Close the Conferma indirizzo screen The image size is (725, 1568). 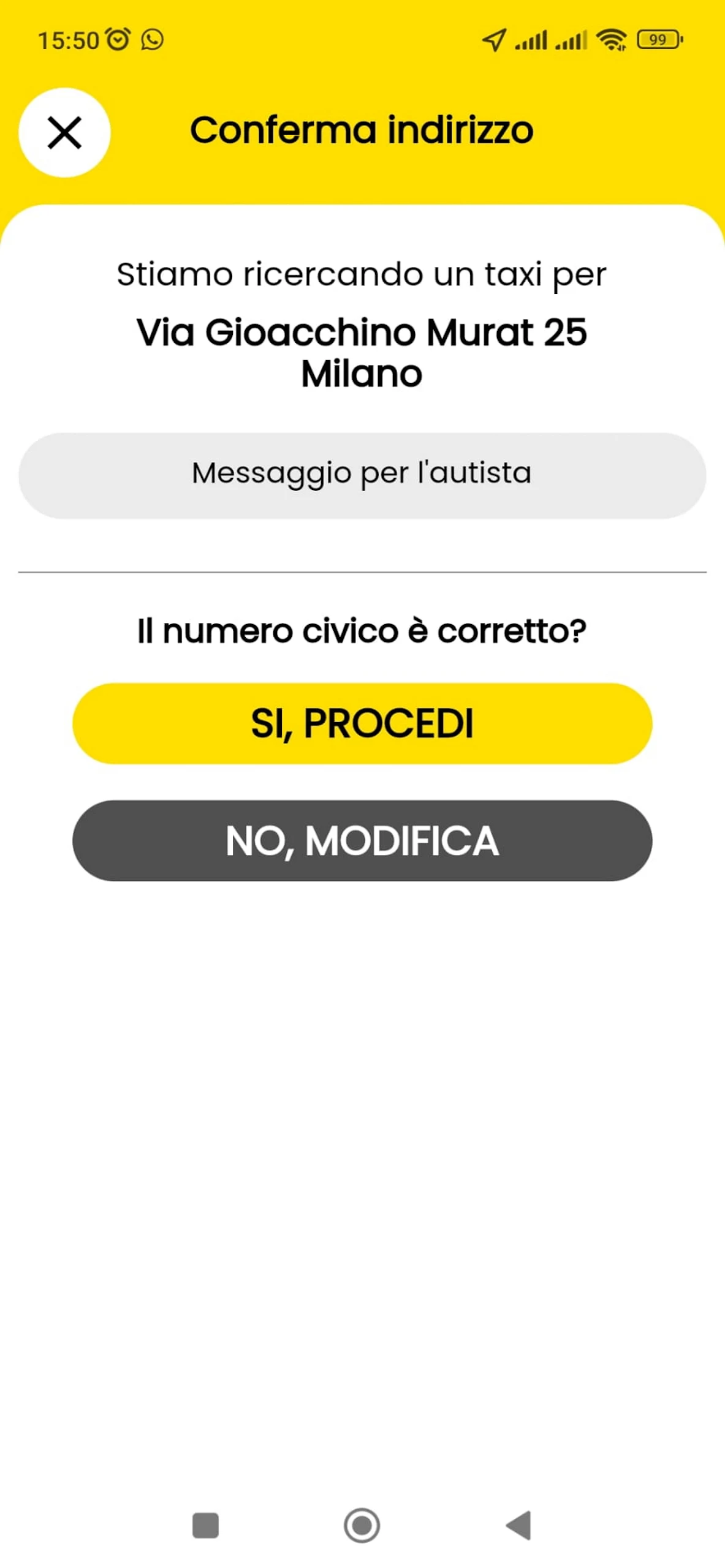tap(64, 133)
